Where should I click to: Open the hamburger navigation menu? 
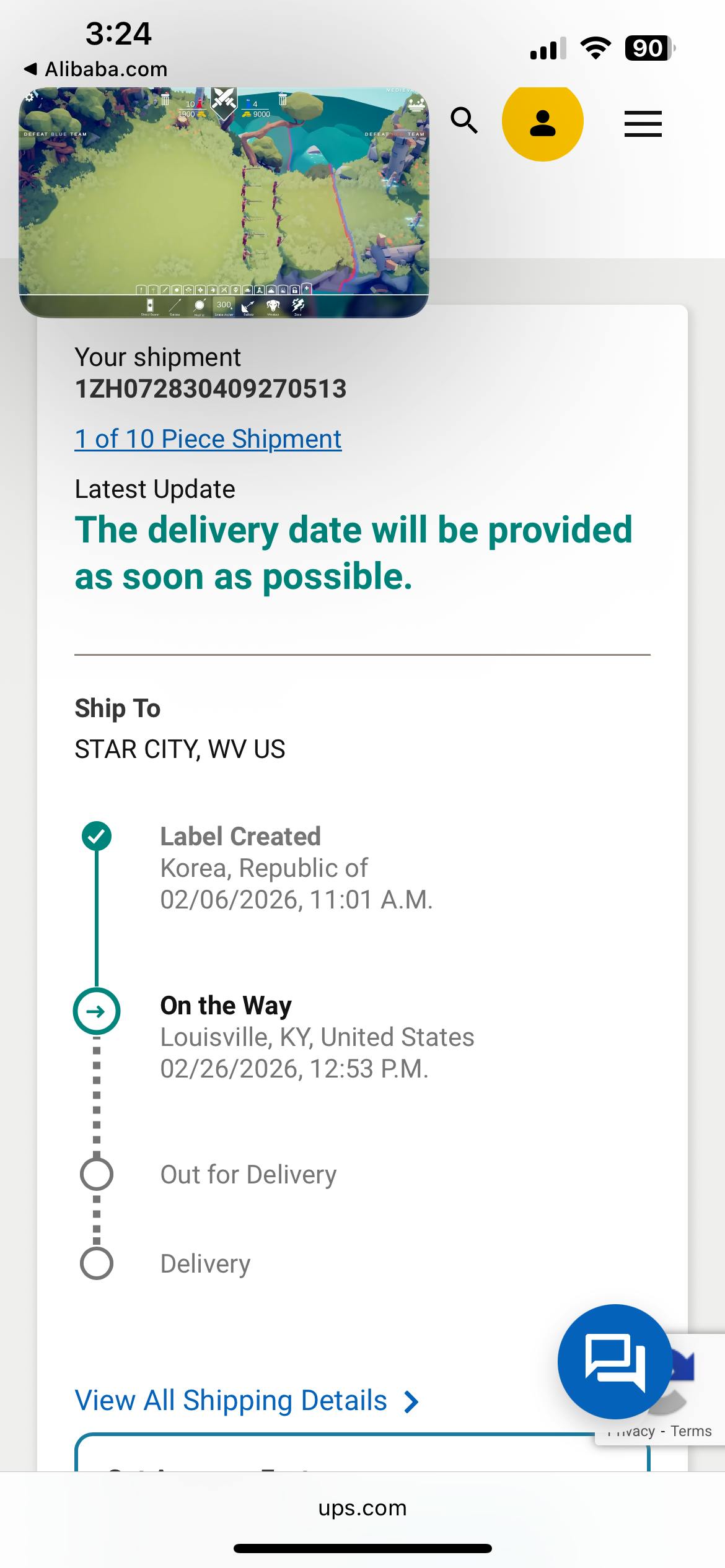point(643,124)
